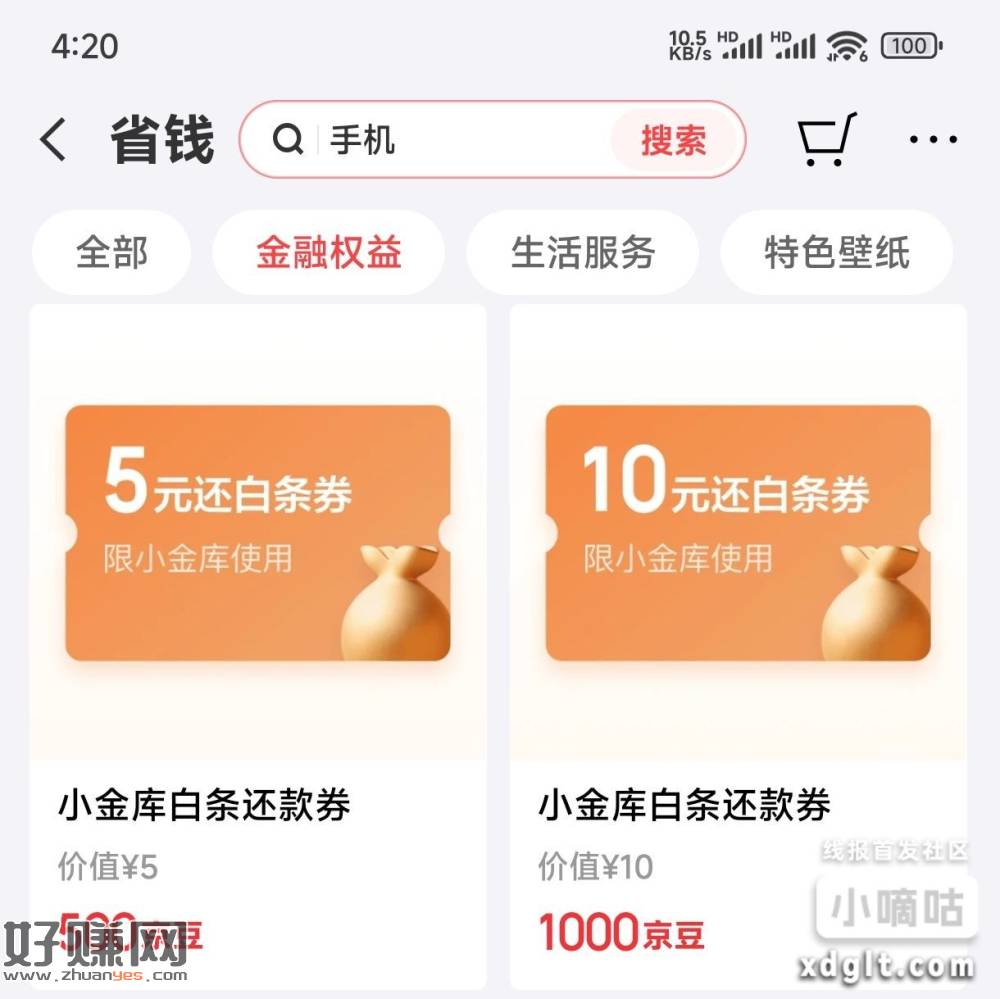The width and height of the screenshot is (1000, 999).
Task: Tap the search field showing 手机
Action: click(450, 140)
